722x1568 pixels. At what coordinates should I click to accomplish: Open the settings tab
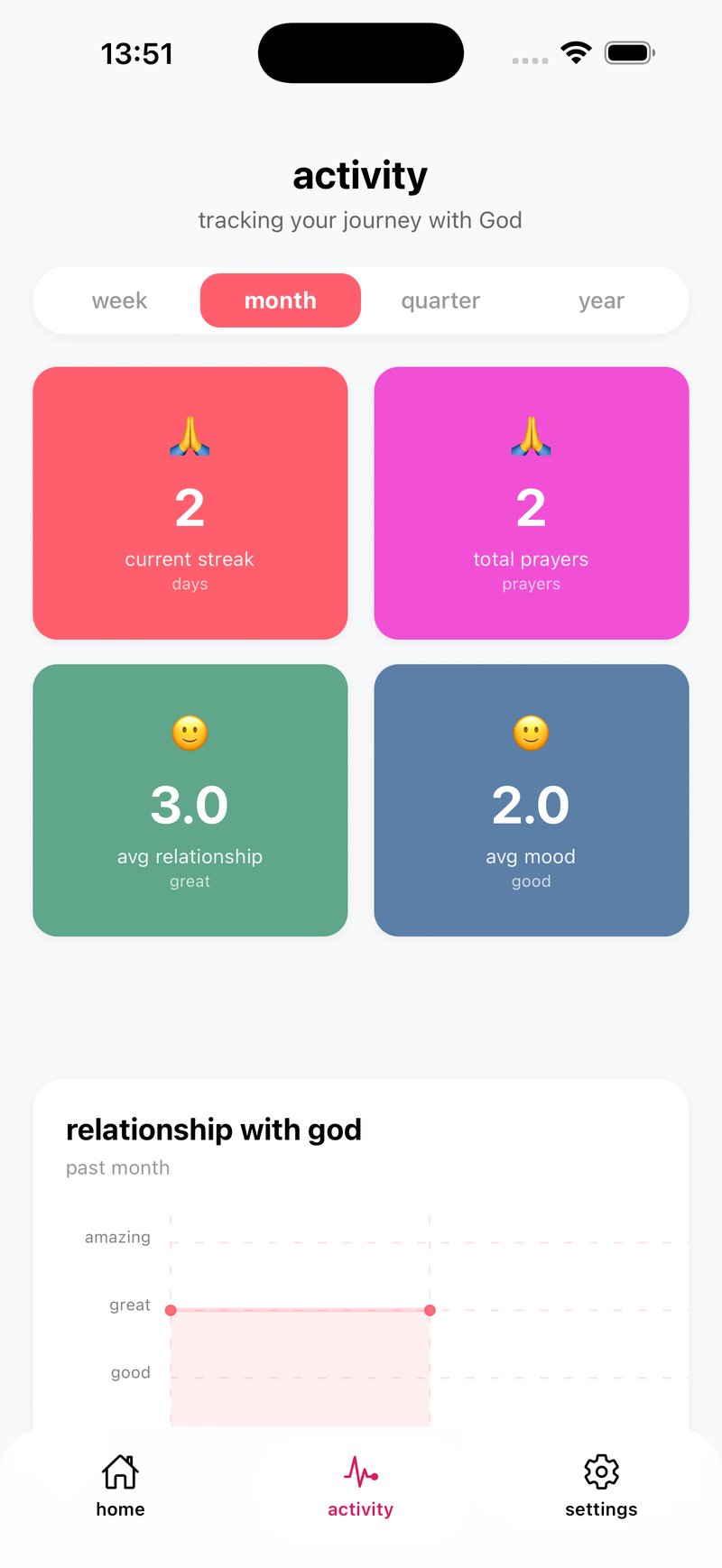601,1485
